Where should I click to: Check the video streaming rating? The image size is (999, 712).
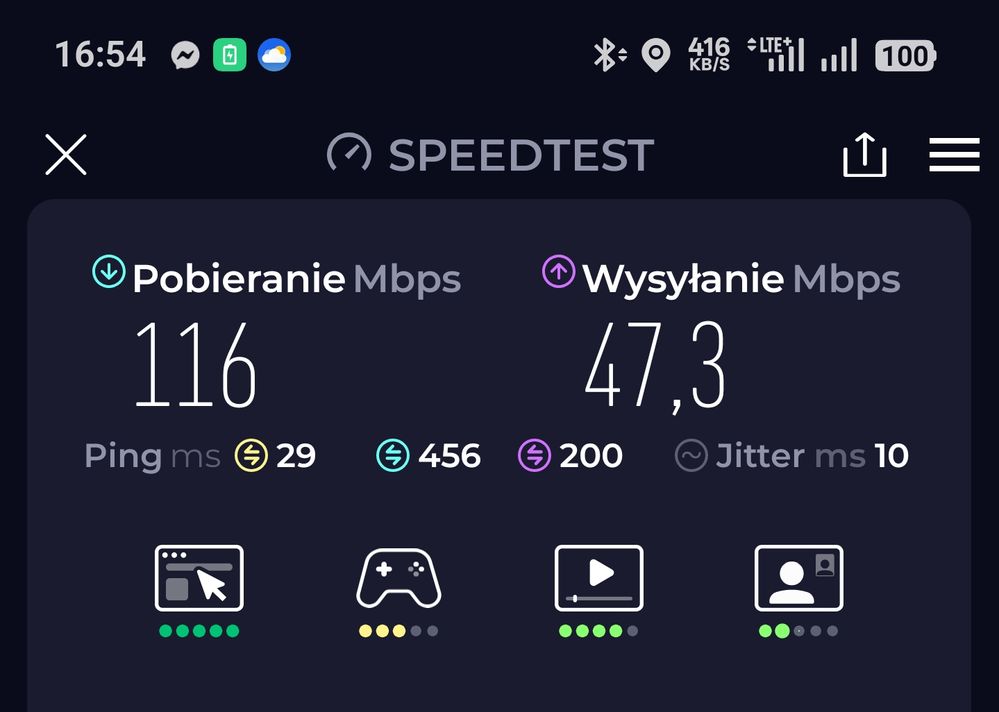(599, 578)
